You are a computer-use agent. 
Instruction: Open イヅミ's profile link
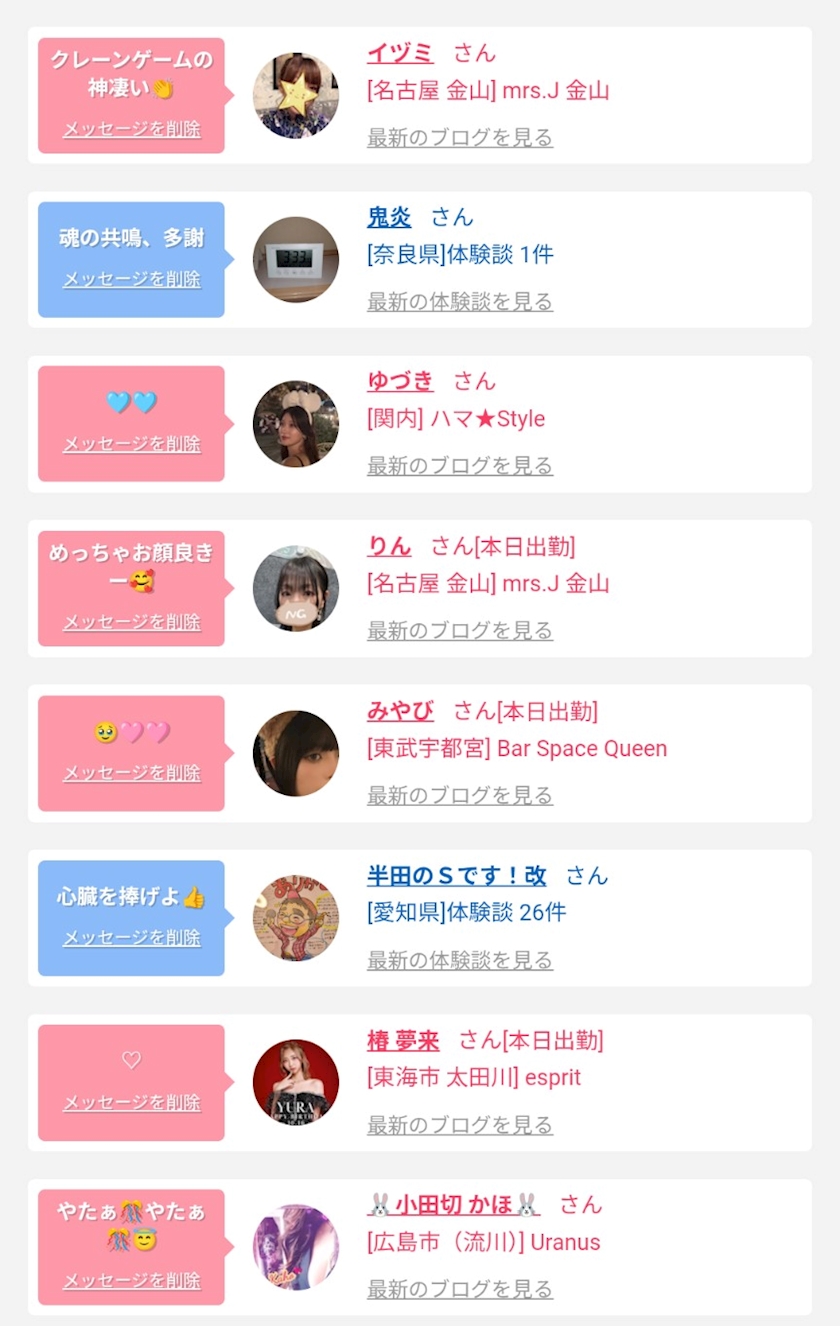[x=400, y=53]
